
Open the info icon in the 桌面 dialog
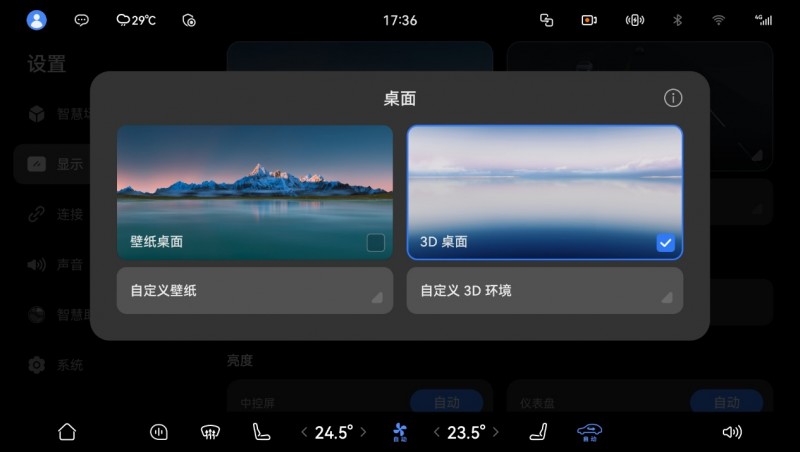(x=674, y=98)
